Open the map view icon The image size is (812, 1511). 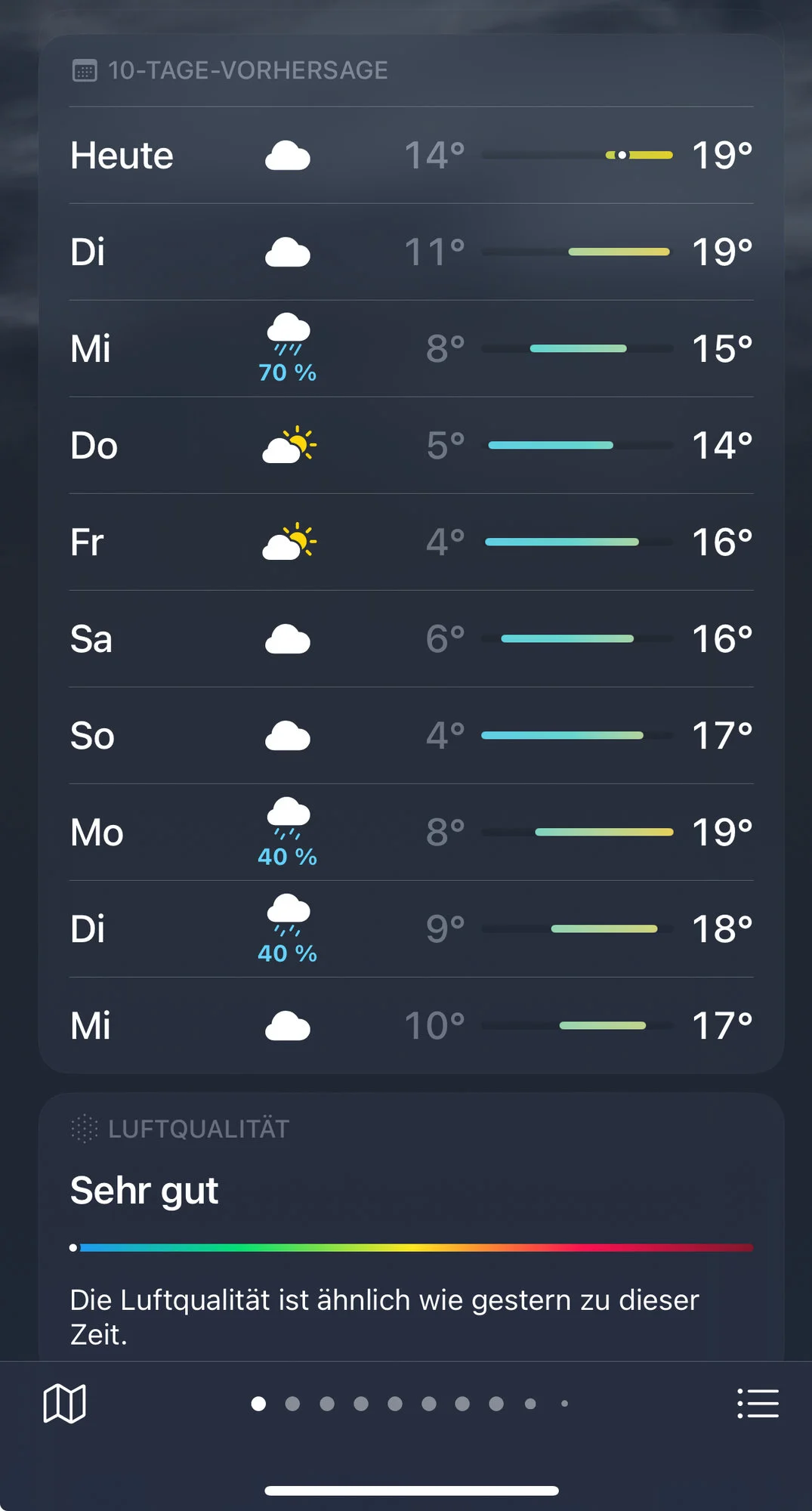[x=64, y=1404]
